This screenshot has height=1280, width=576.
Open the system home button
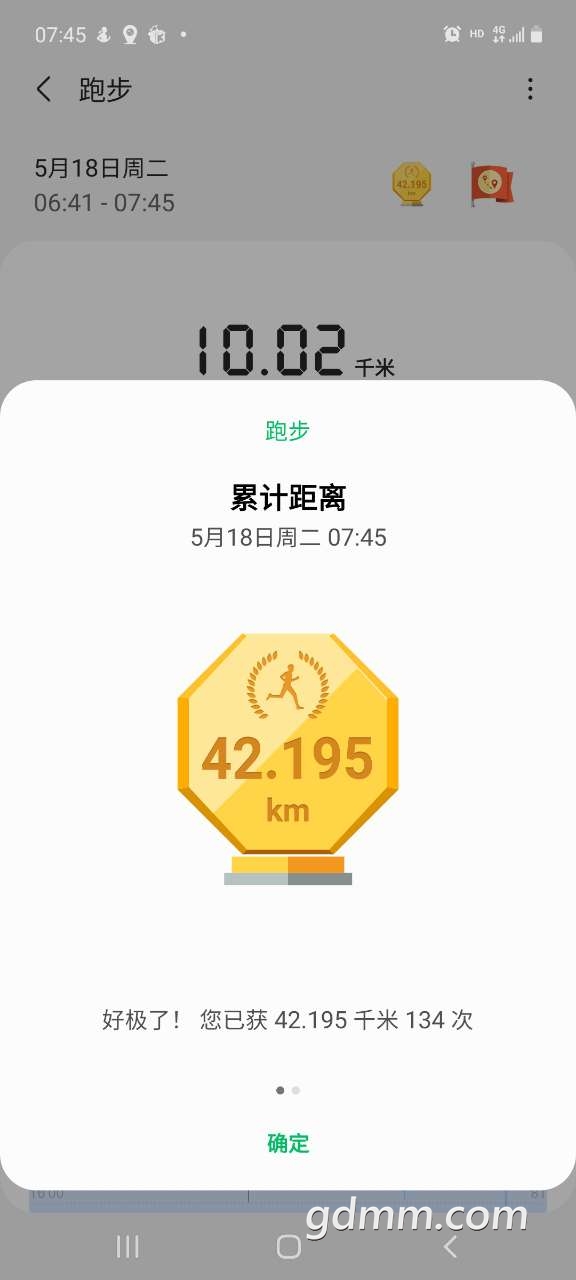[x=288, y=1246]
